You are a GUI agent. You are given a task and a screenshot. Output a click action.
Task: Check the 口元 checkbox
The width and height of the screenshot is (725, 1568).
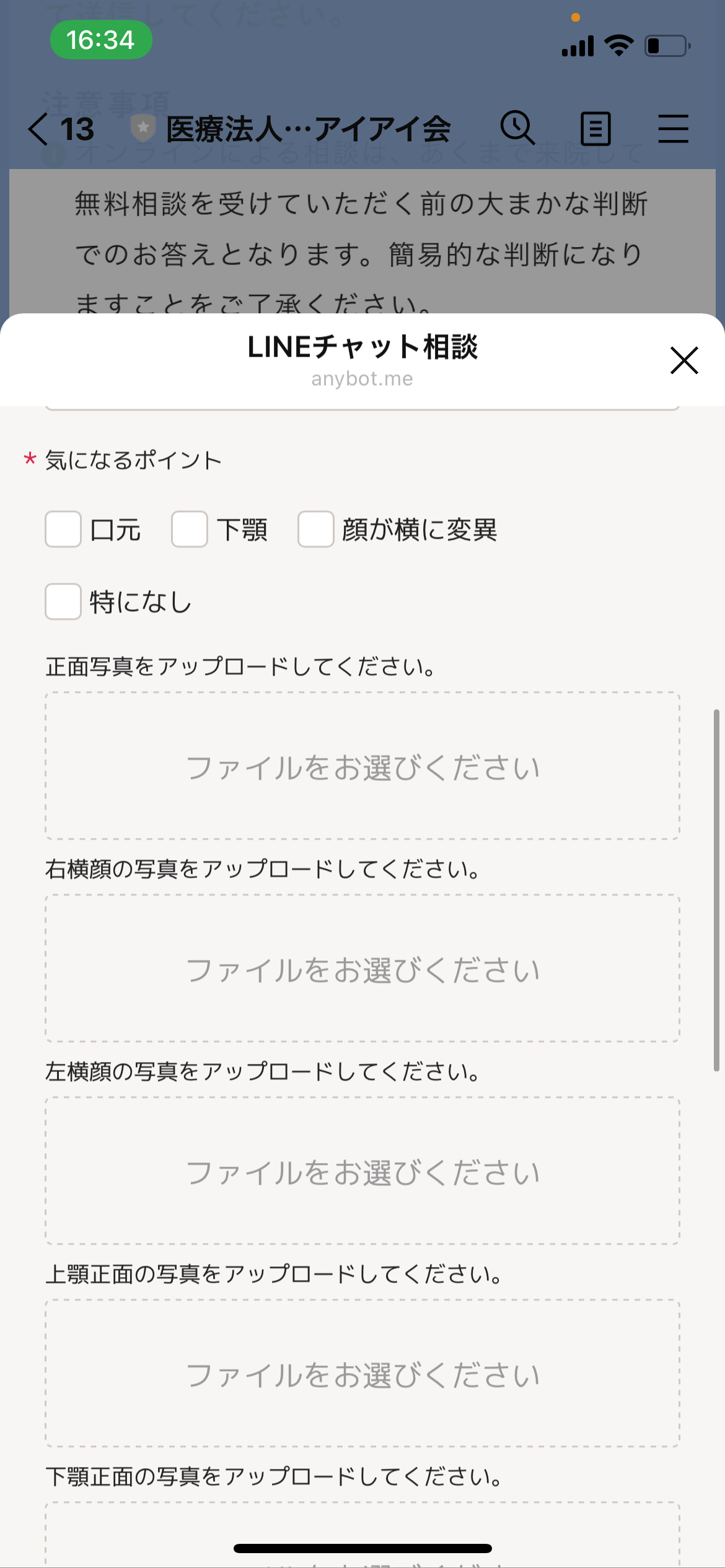coord(63,529)
